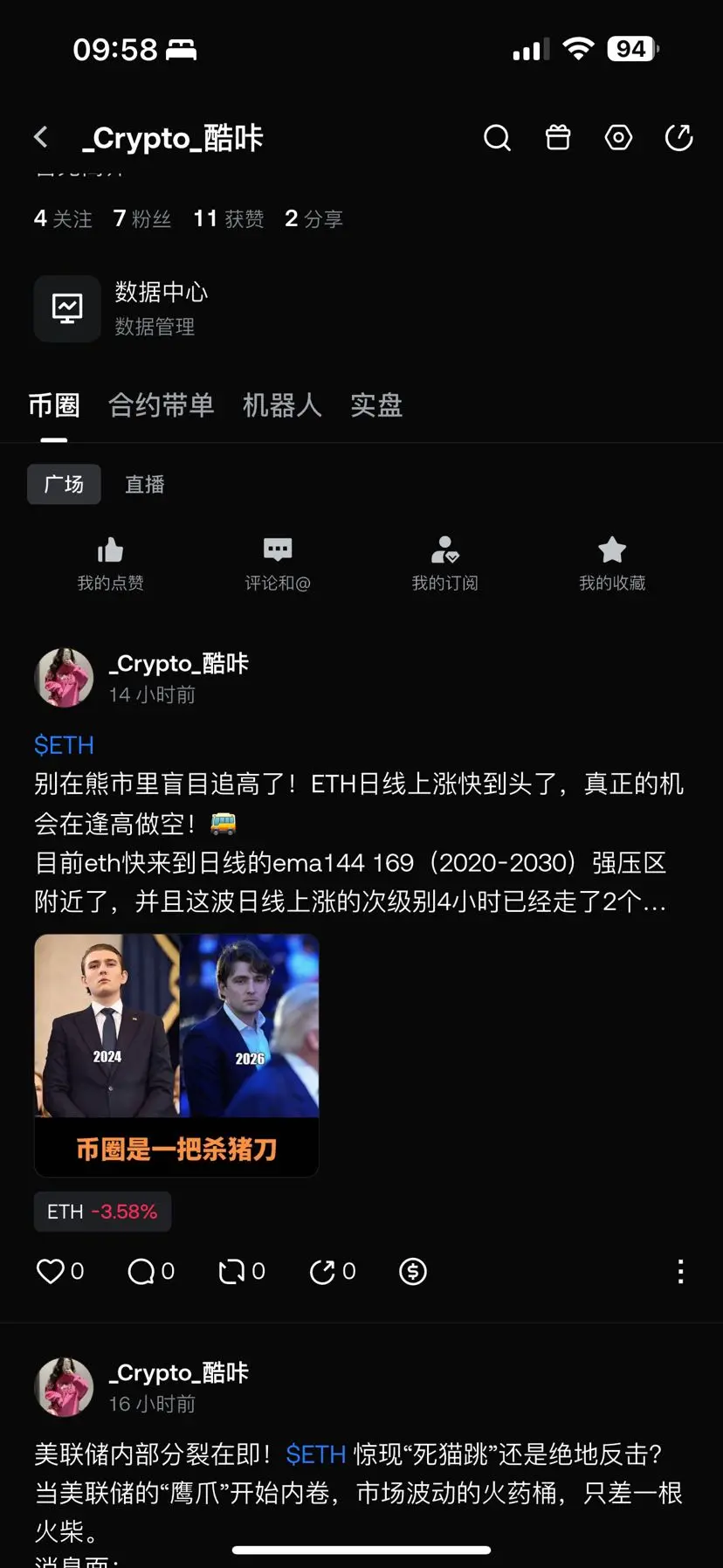Open the gift box icon
The image size is (723, 1568).
(x=558, y=137)
